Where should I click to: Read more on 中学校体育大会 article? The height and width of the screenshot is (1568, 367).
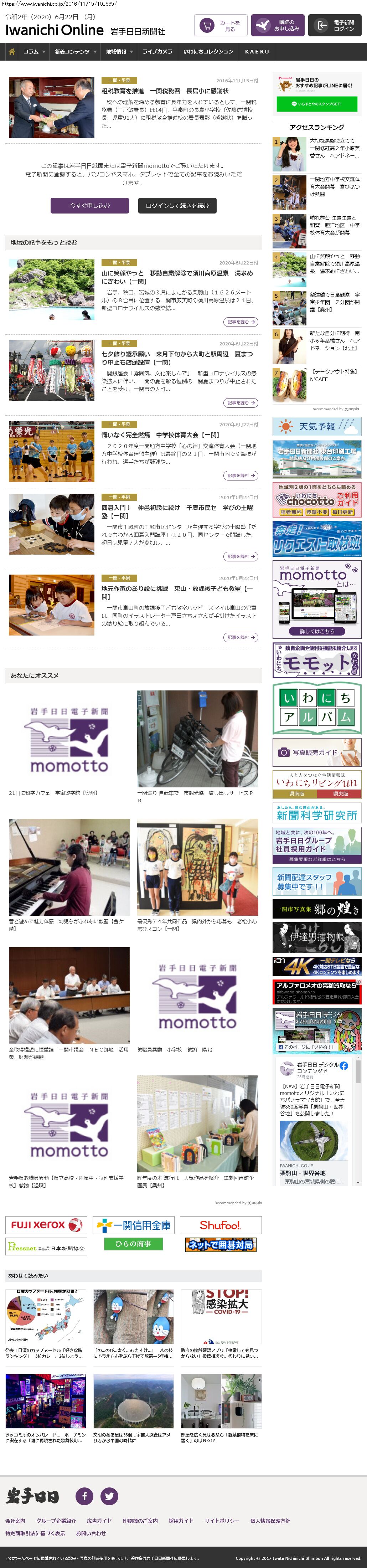(241, 475)
